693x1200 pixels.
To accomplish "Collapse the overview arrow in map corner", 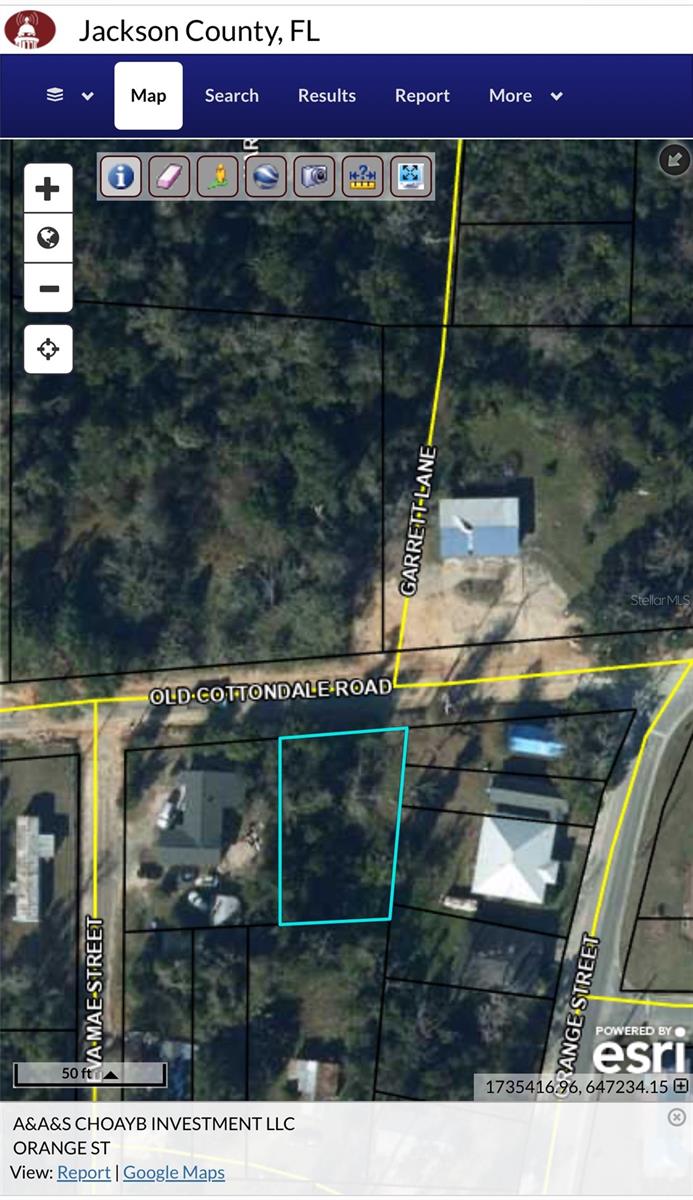I will 675,160.
